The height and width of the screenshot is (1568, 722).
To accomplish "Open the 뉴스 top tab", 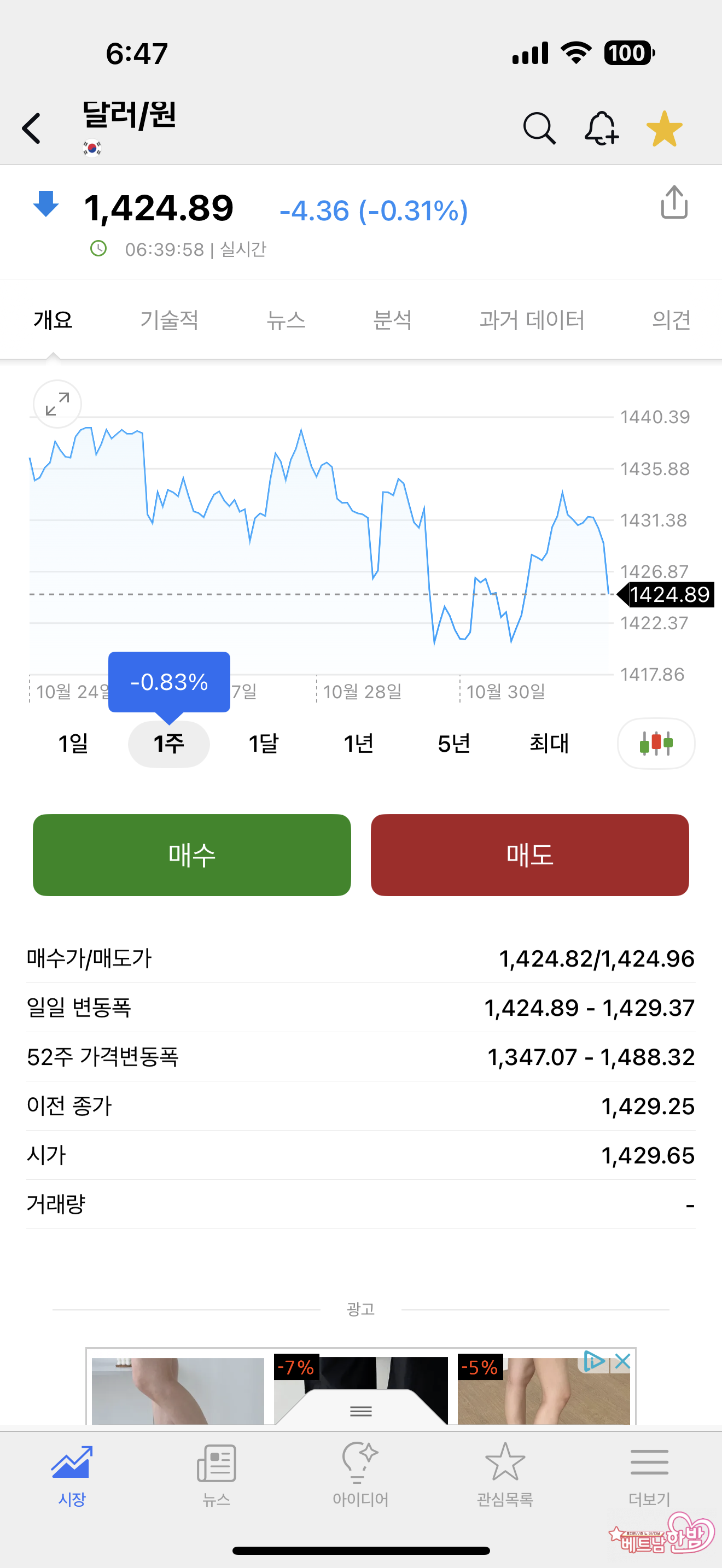I will [286, 320].
